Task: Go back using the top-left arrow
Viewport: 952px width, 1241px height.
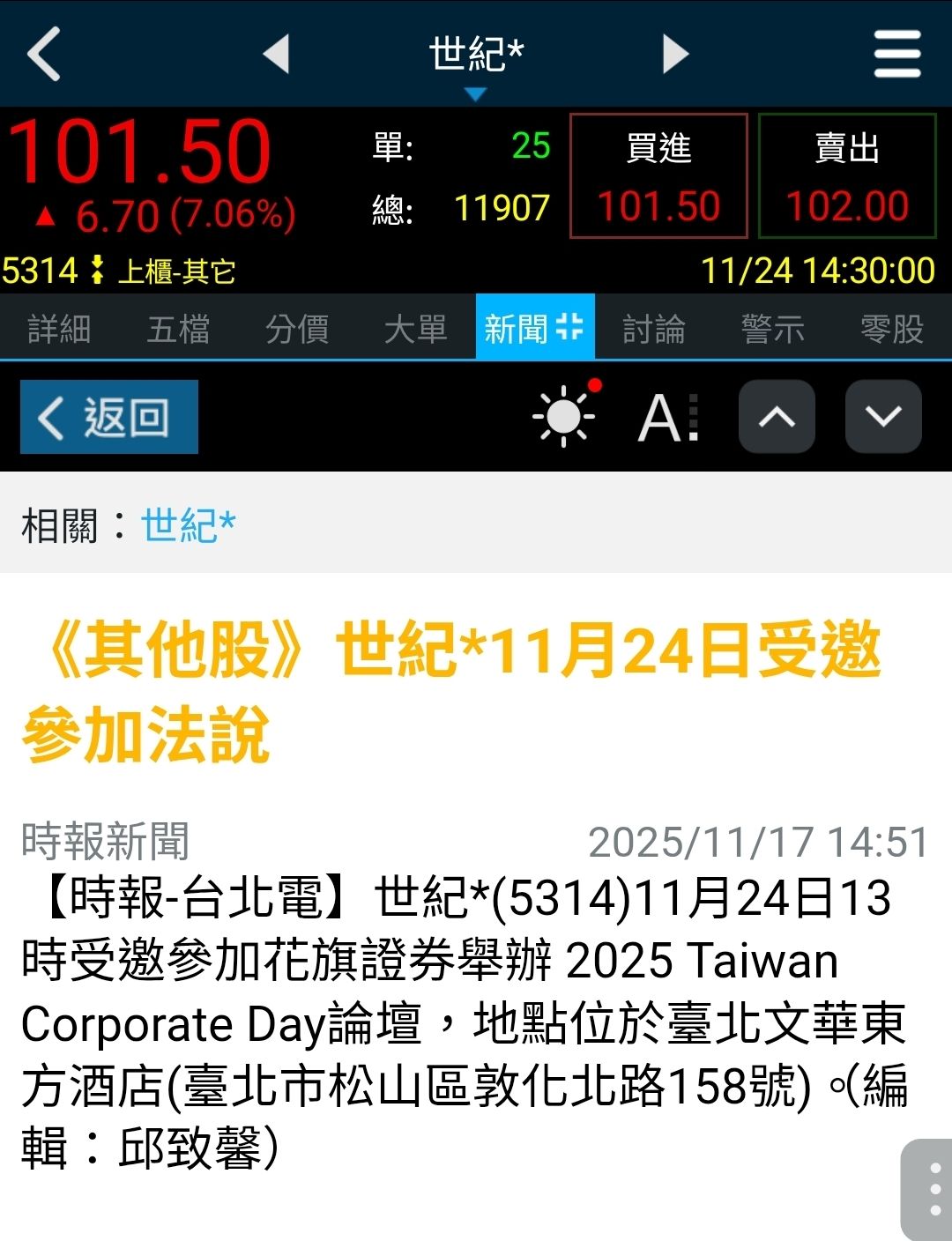Action: point(44,54)
